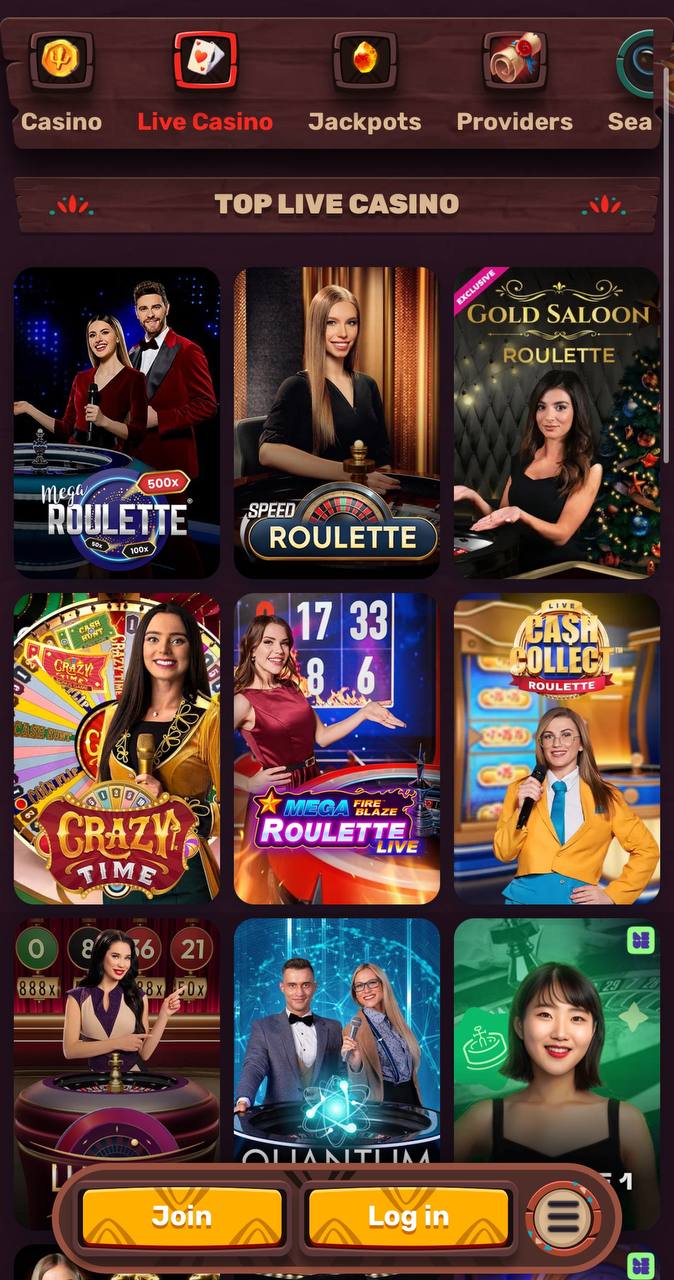Play the Crazy Time game
This screenshot has height=1280, width=674.
click(x=117, y=748)
